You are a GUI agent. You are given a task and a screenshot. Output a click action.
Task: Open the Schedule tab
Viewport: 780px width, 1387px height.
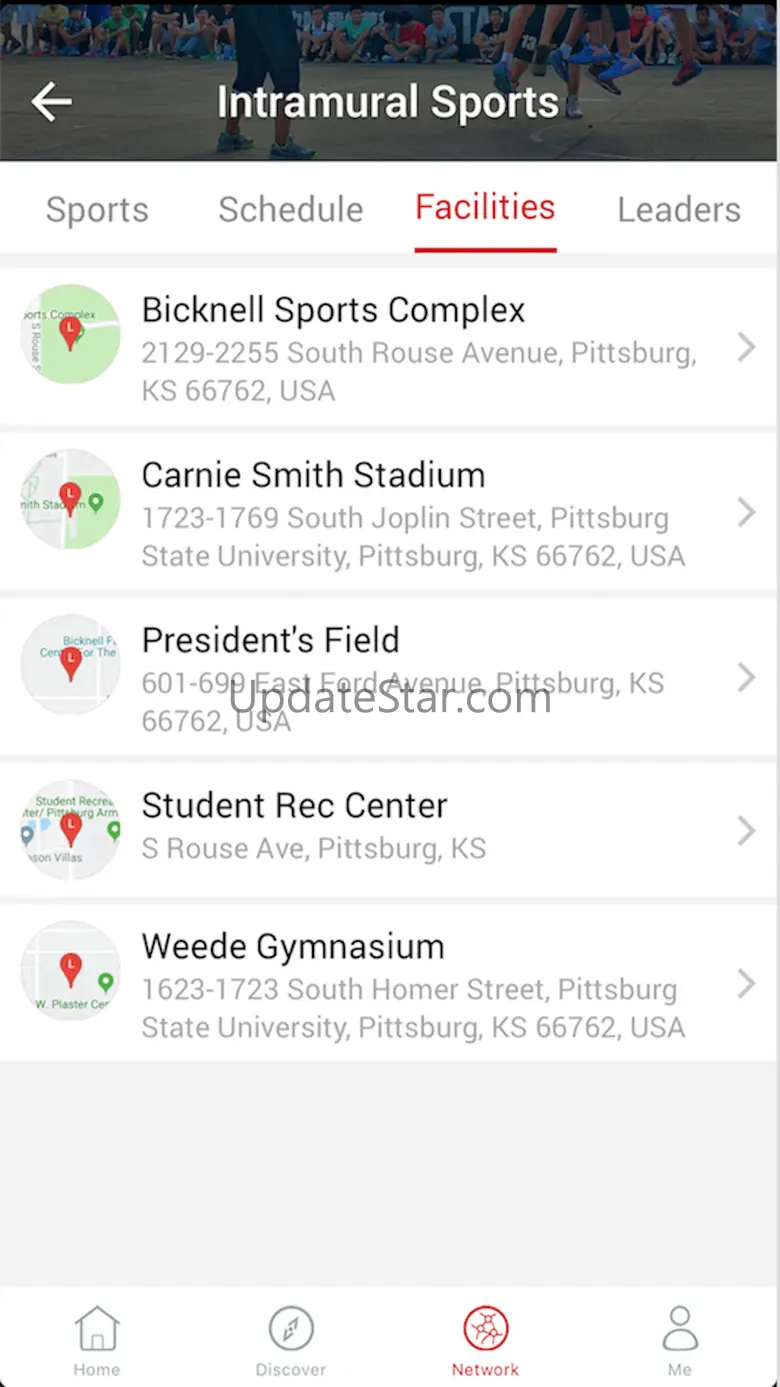pos(290,209)
